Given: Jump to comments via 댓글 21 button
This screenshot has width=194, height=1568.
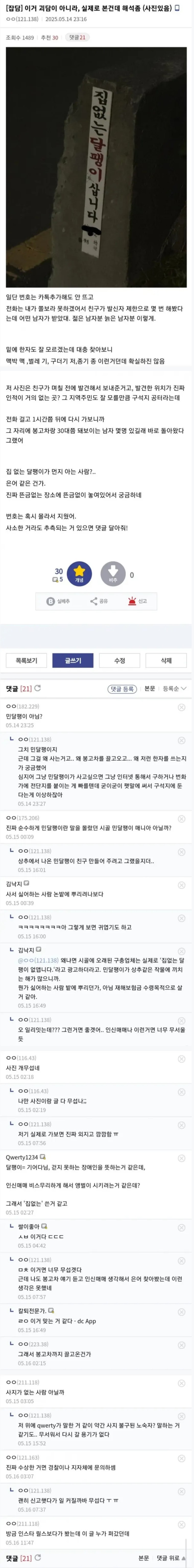Looking at the screenshot, I should point(78,37).
